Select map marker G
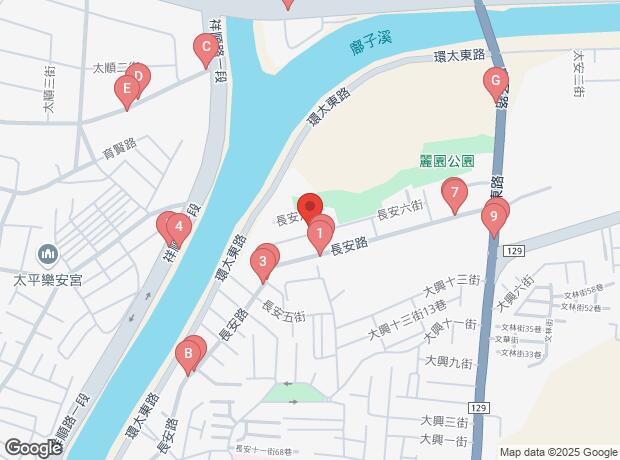The height and width of the screenshot is (460, 620). pyautogui.click(x=494, y=82)
